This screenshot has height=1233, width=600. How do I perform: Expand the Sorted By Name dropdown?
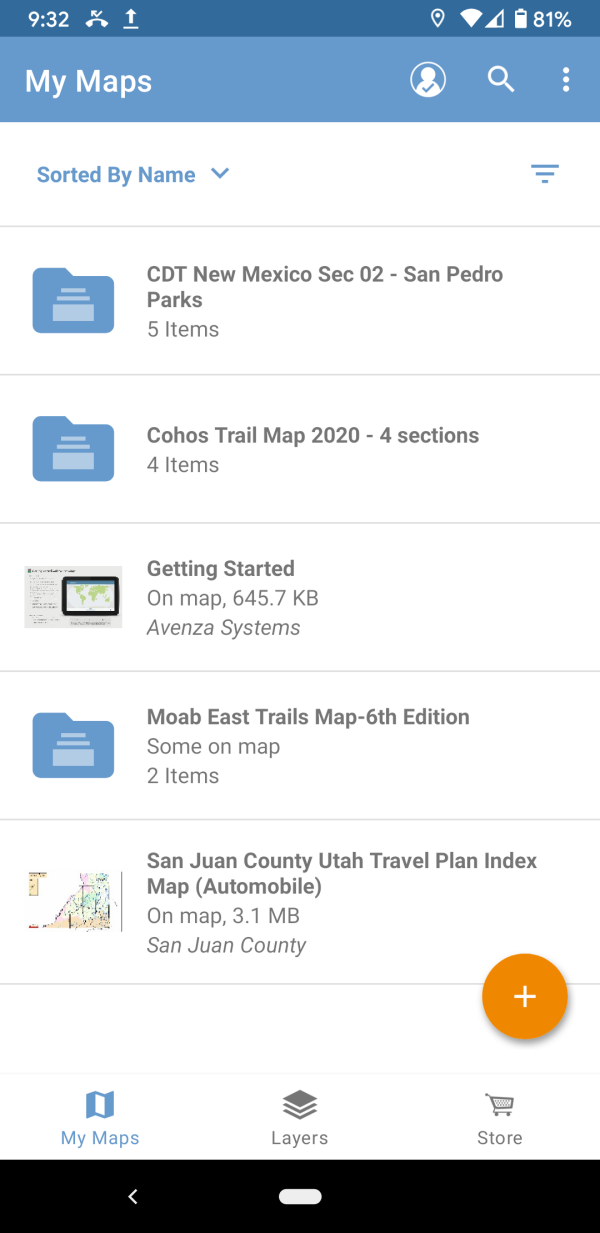coord(133,175)
